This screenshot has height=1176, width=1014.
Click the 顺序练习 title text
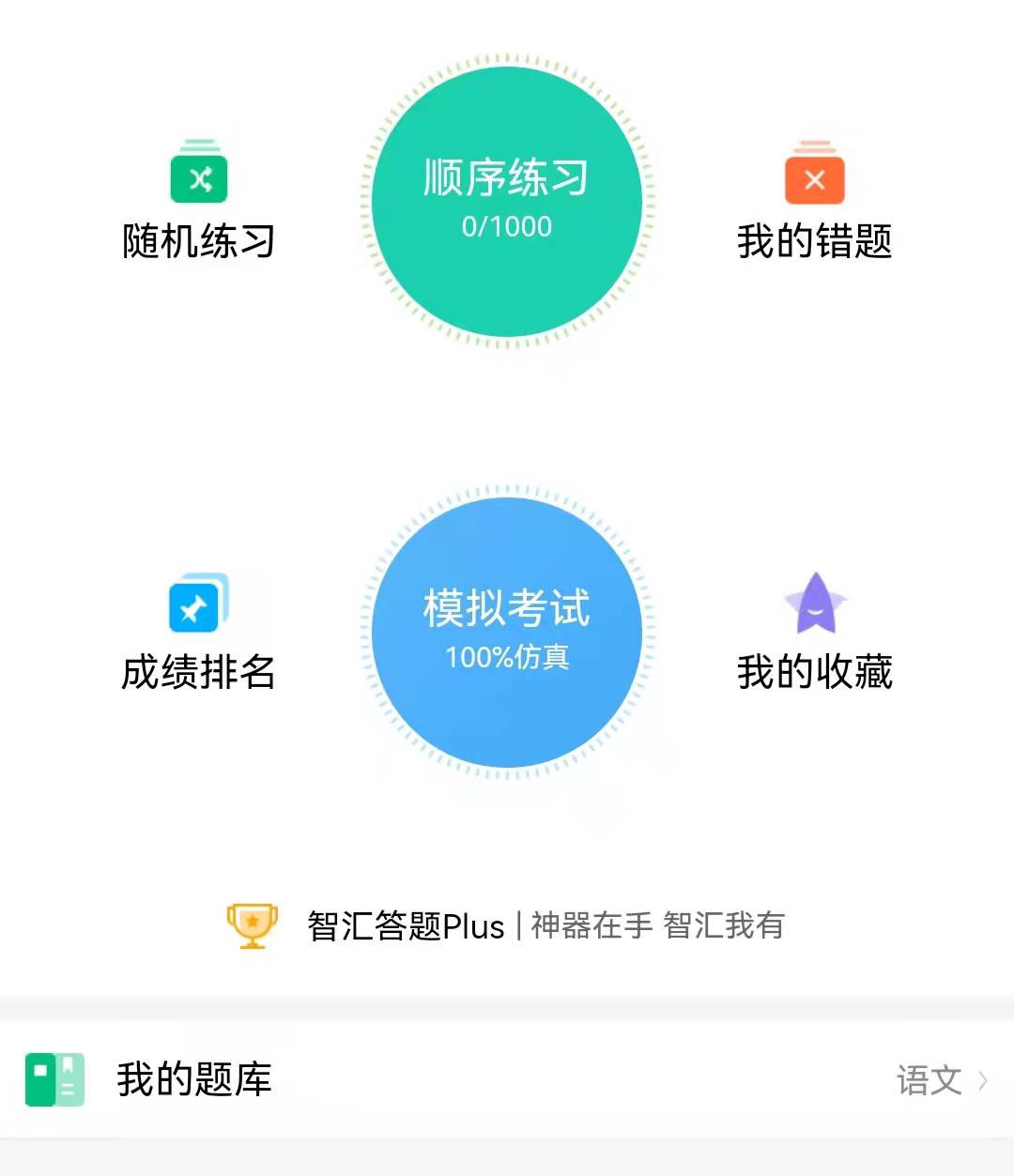click(x=507, y=178)
